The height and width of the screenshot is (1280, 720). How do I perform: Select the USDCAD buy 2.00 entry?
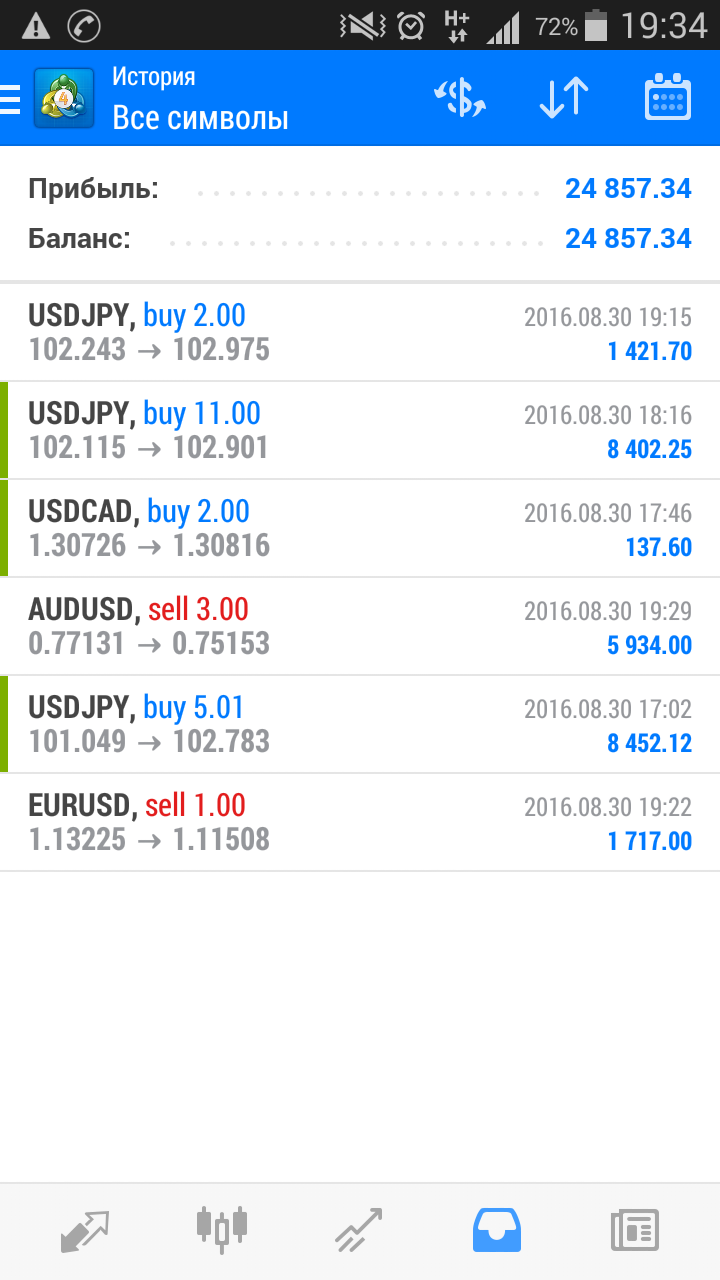[360, 529]
